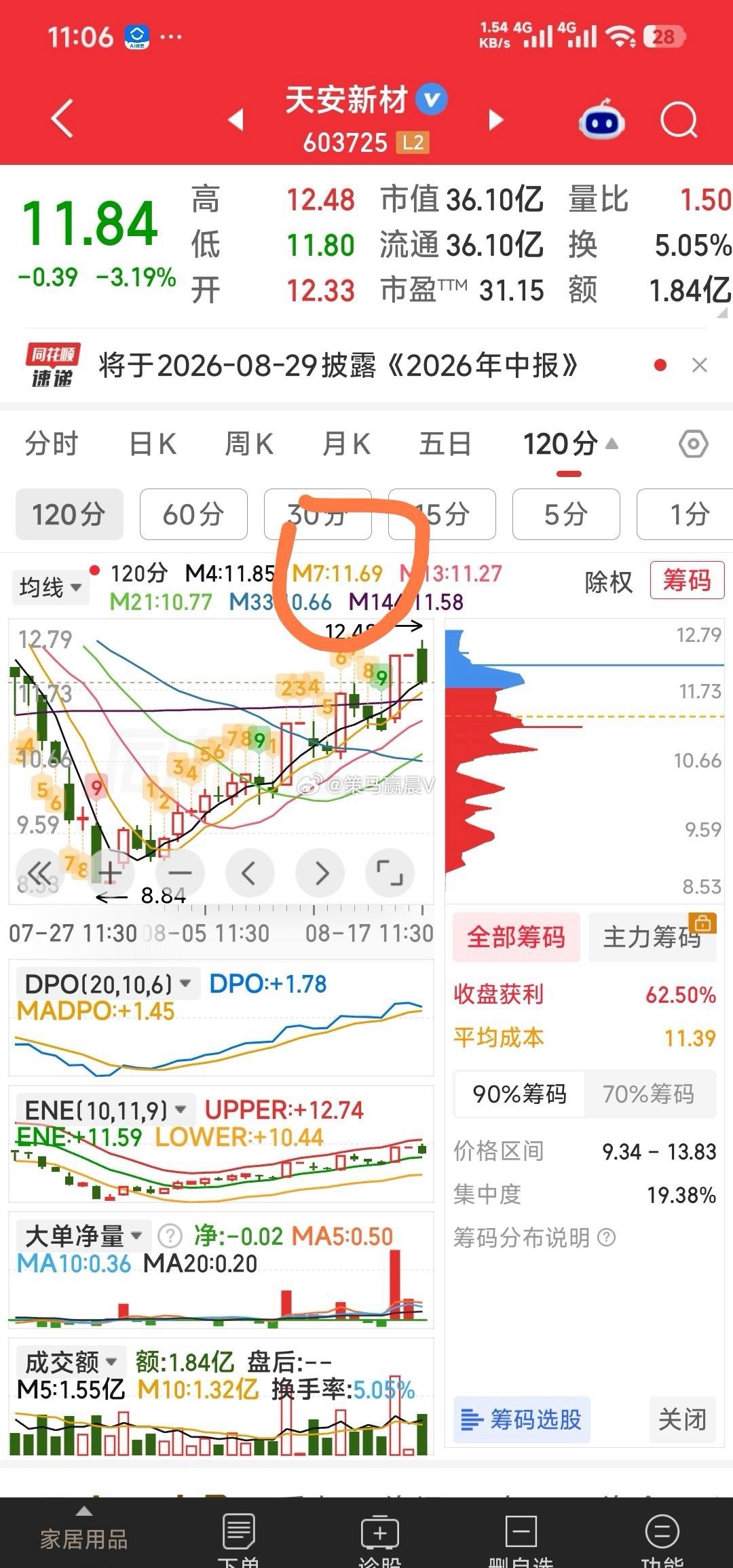The height and width of the screenshot is (1568, 733).
Task: Select the 分时 tab
Action: (x=52, y=444)
